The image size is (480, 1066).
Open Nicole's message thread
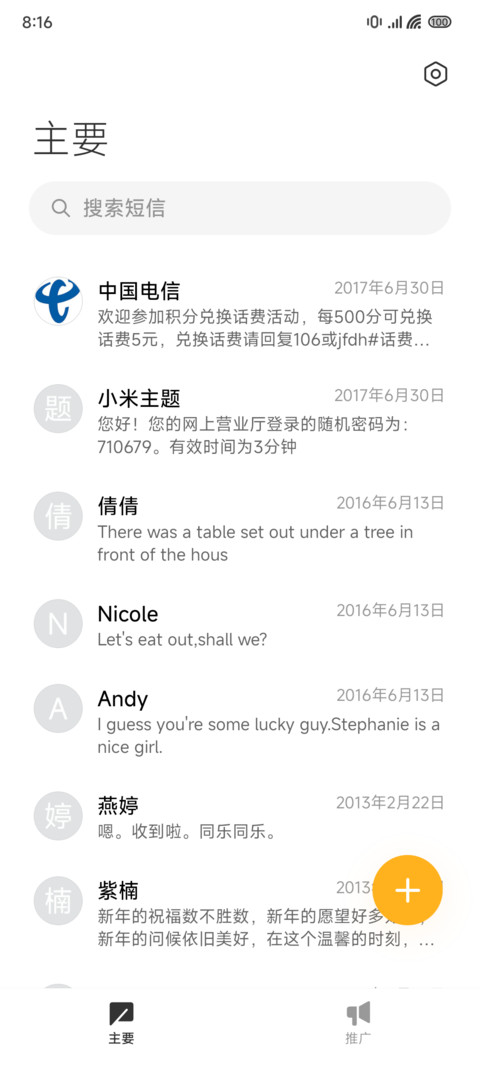pos(240,624)
